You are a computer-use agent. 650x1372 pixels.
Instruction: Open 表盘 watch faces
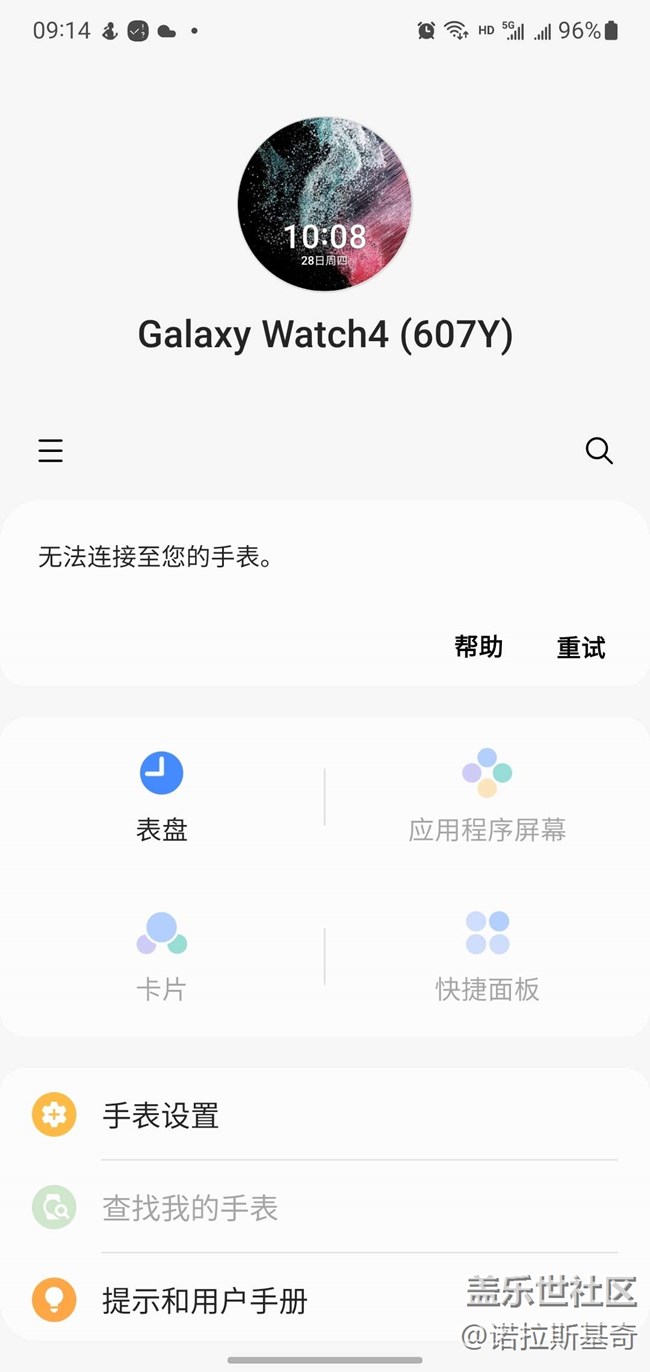click(162, 797)
